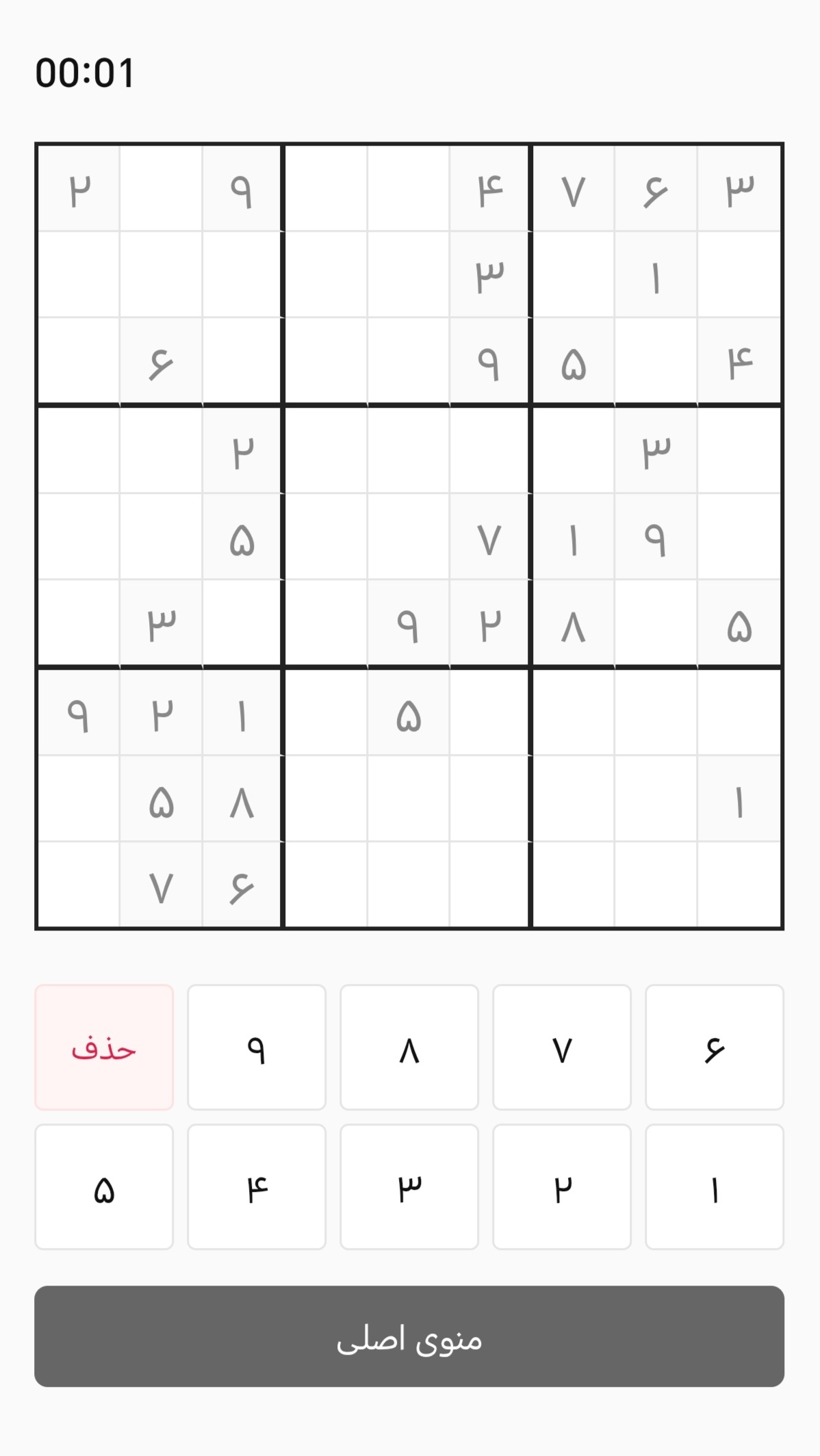
Task: Tap the حذف delete button
Action: pos(104,1047)
